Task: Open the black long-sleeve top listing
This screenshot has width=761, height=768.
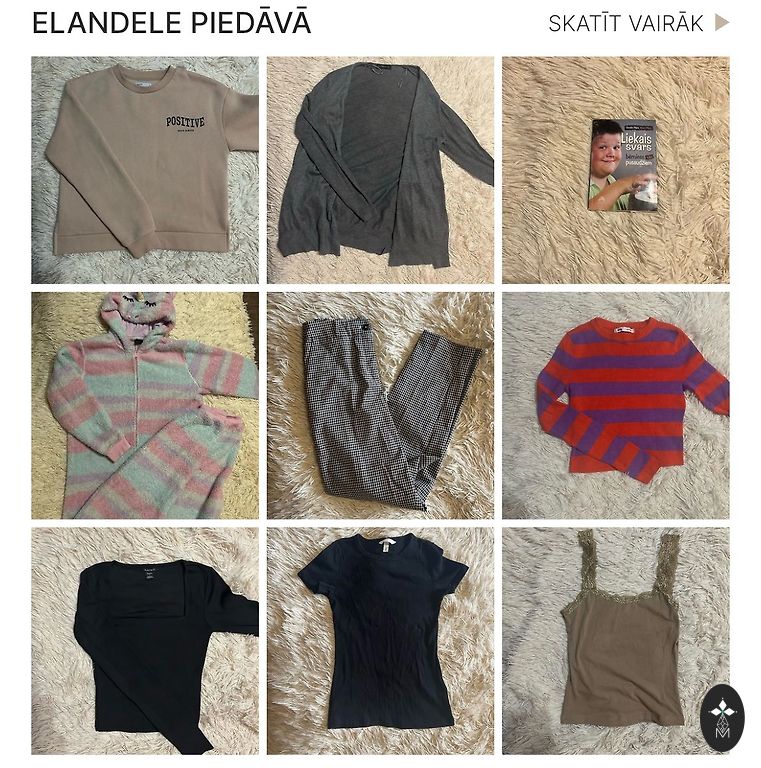Action: tap(144, 640)
